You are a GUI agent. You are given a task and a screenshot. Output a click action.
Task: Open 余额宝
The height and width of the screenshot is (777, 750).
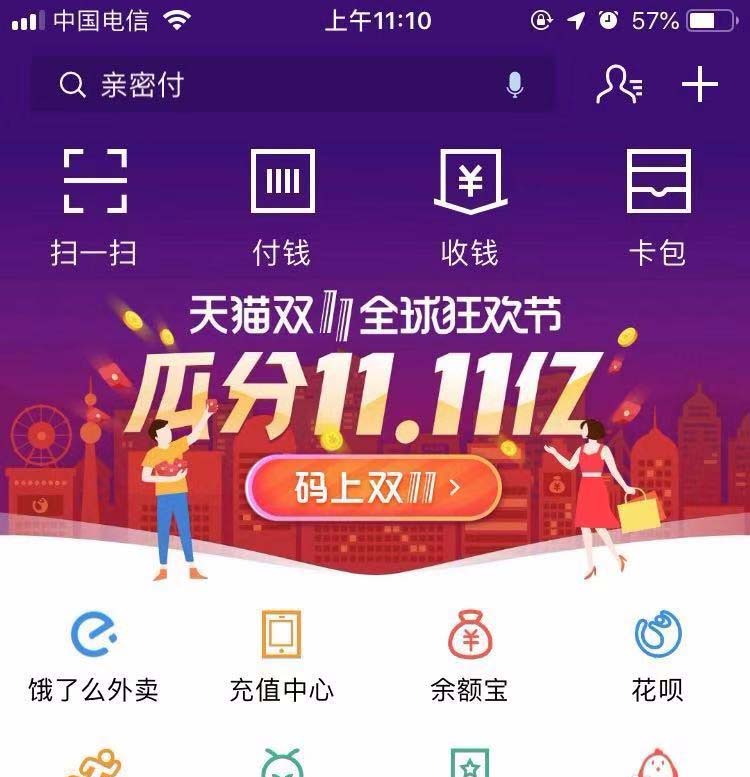(x=469, y=655)
